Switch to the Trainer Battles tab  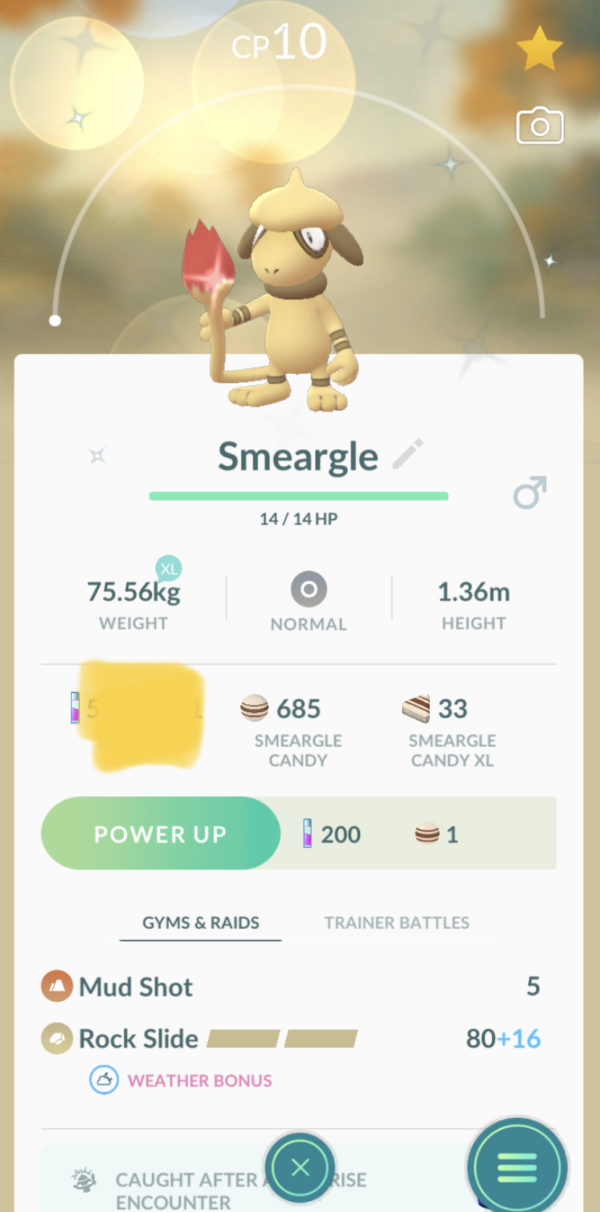click(396, 922)
